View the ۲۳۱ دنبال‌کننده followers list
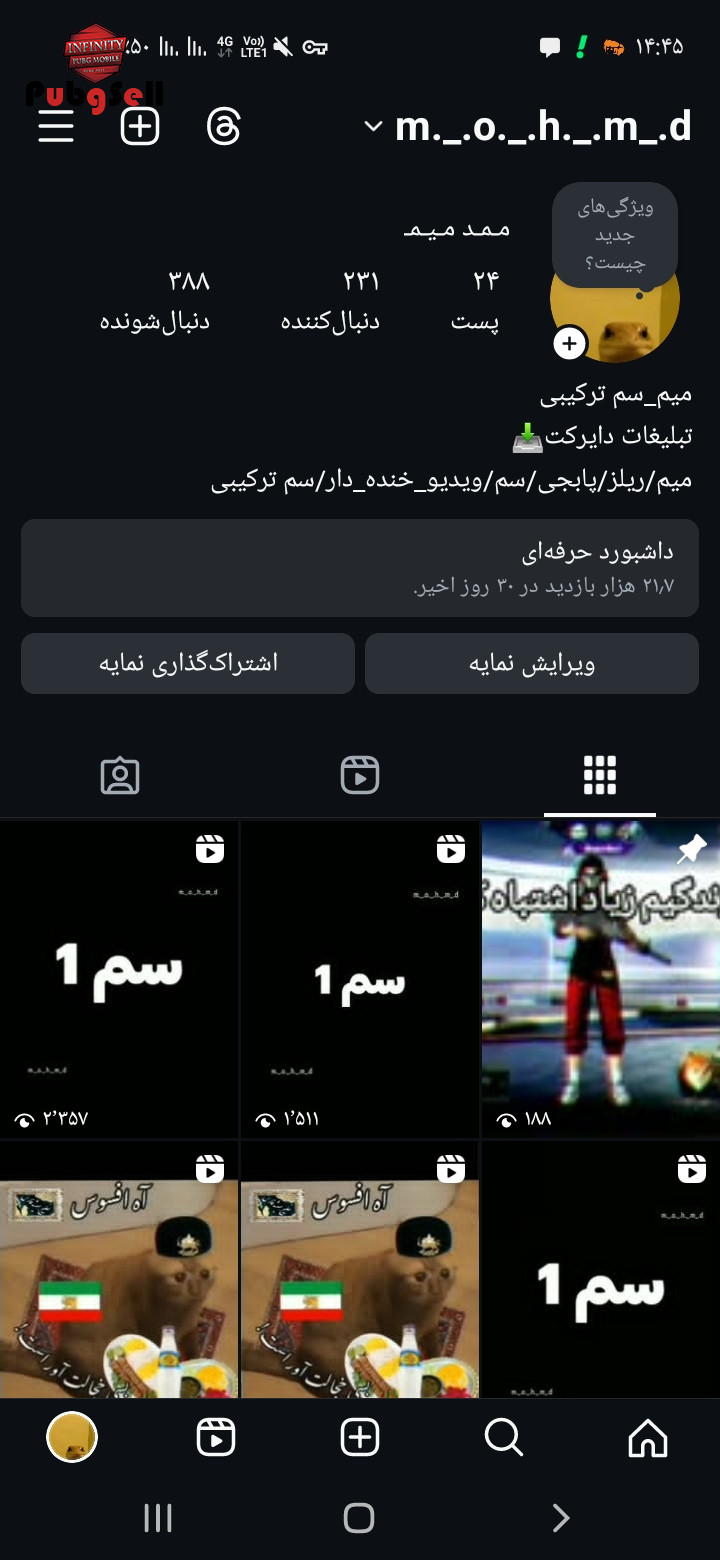This screenshot has height=1560, width=720. (330, 300)
